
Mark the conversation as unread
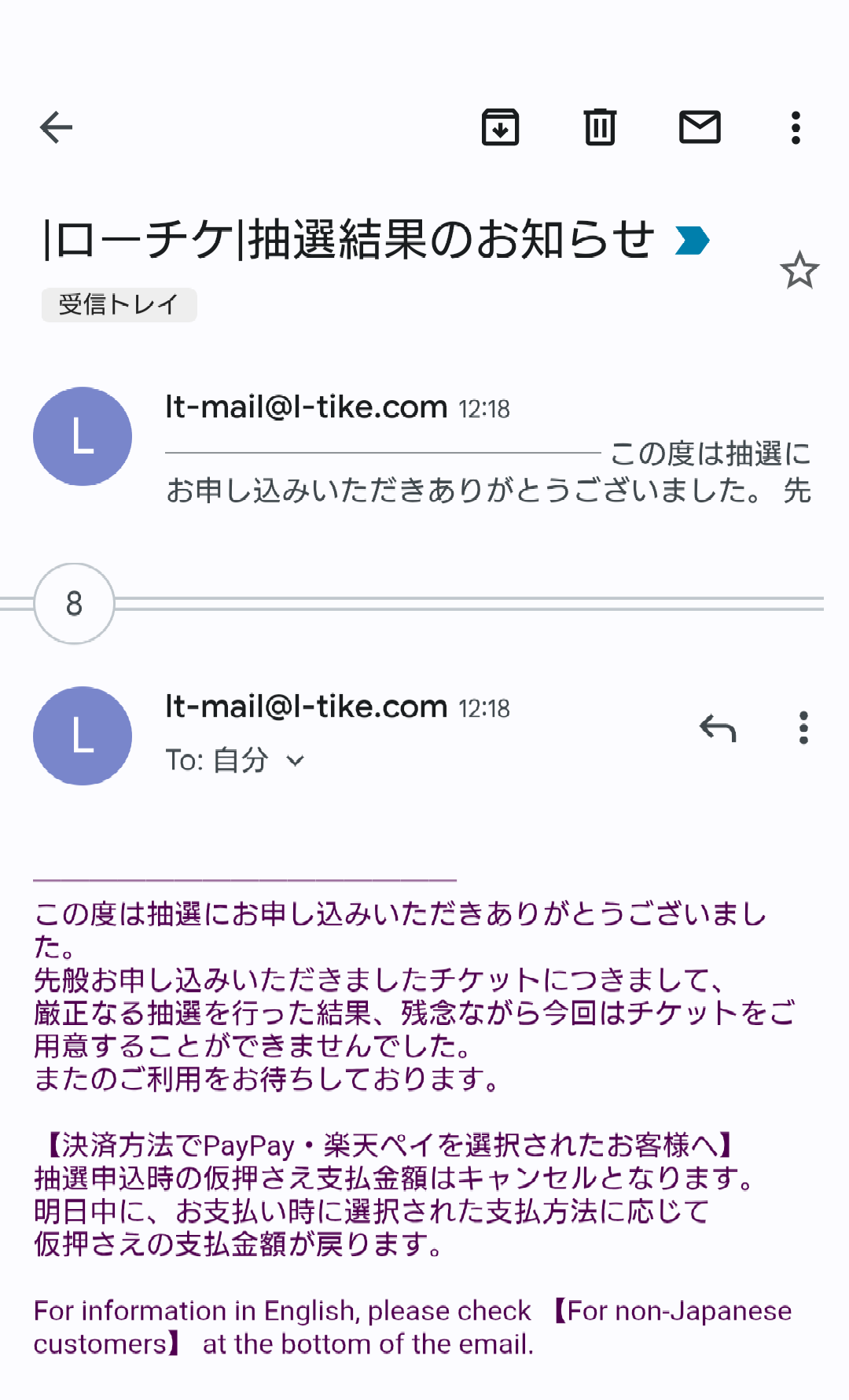click(x=699, y=127)
